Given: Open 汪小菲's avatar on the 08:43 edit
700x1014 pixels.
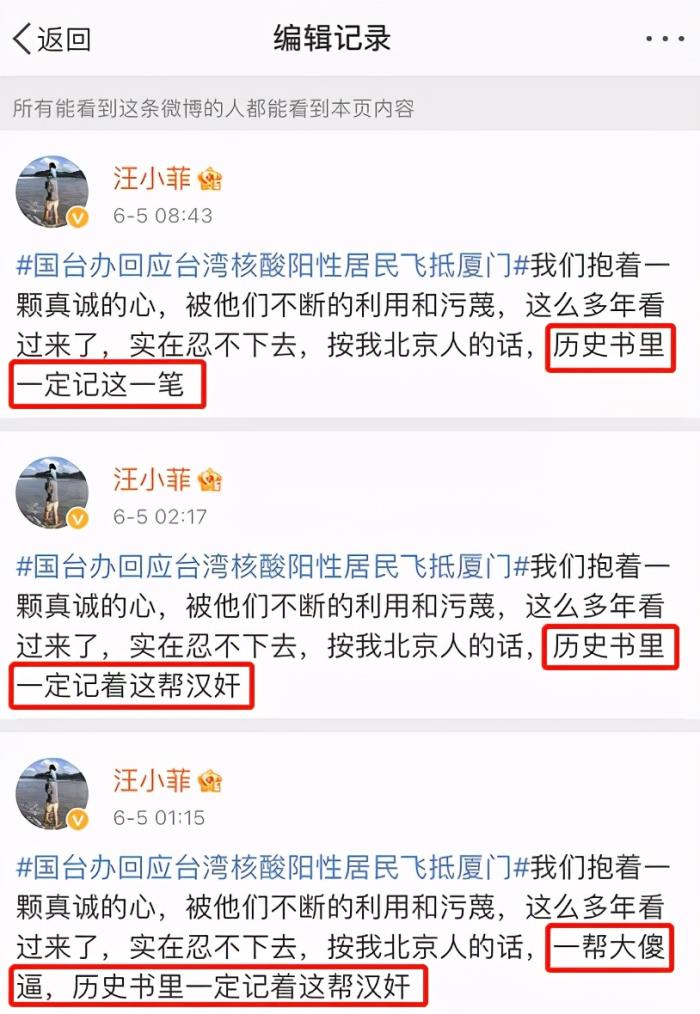Looking at the screenshot, I should click(52, 192).
